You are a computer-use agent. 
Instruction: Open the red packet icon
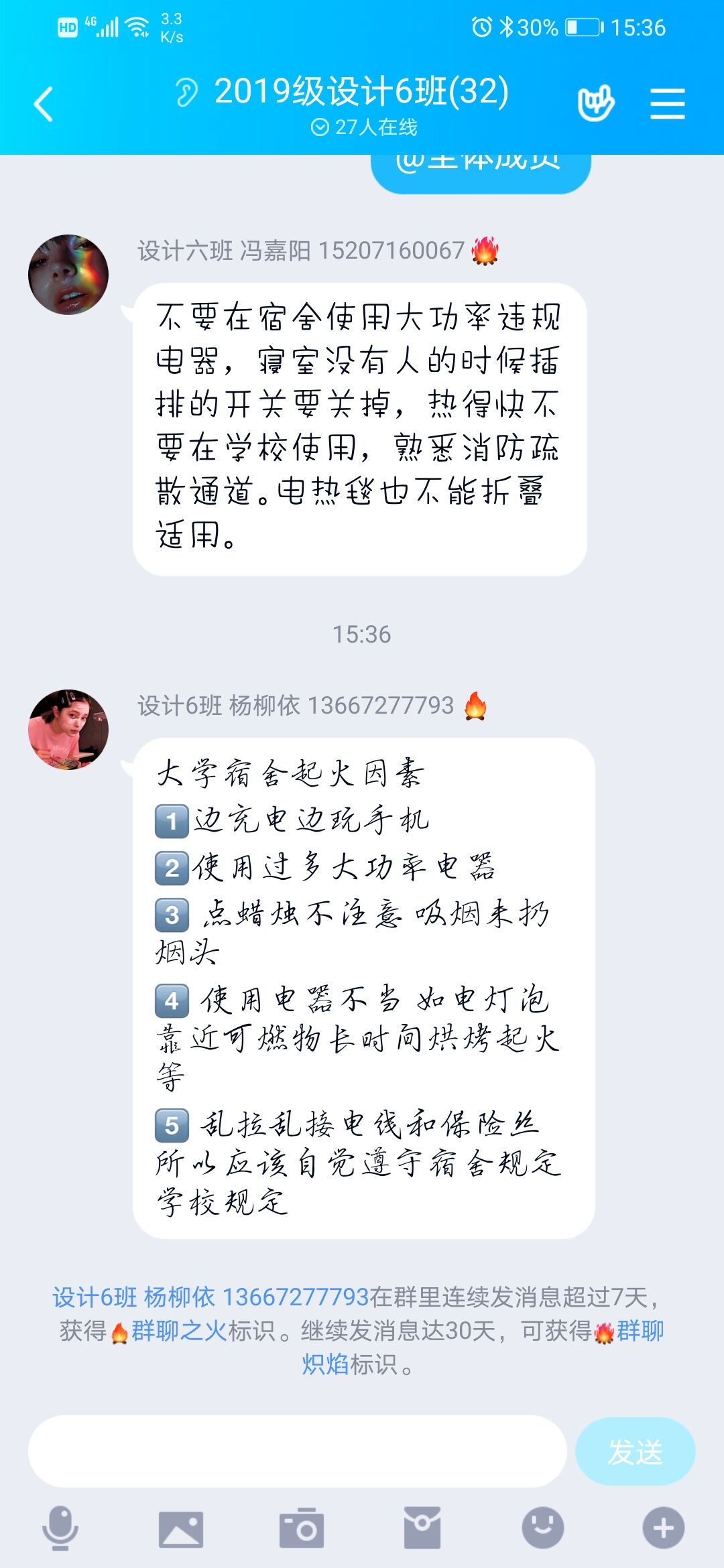point(422,1528)
